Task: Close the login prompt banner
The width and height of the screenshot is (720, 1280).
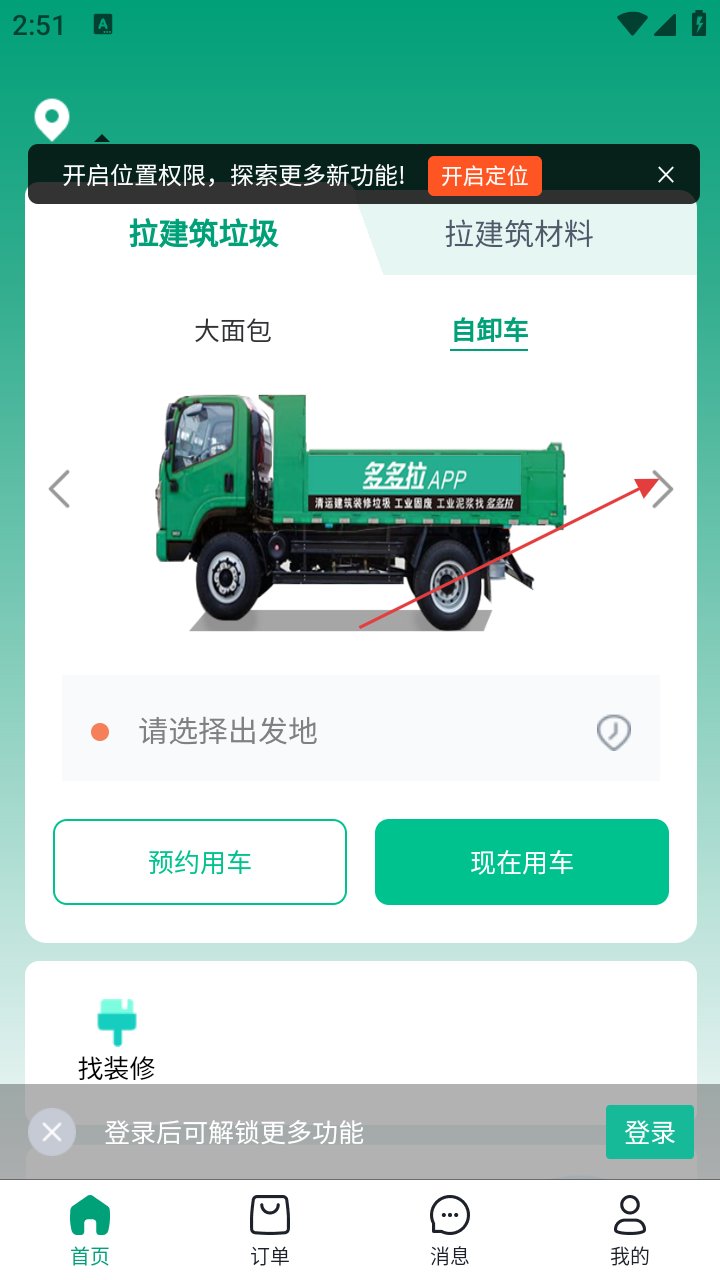Action: (x=52, y=1132)
